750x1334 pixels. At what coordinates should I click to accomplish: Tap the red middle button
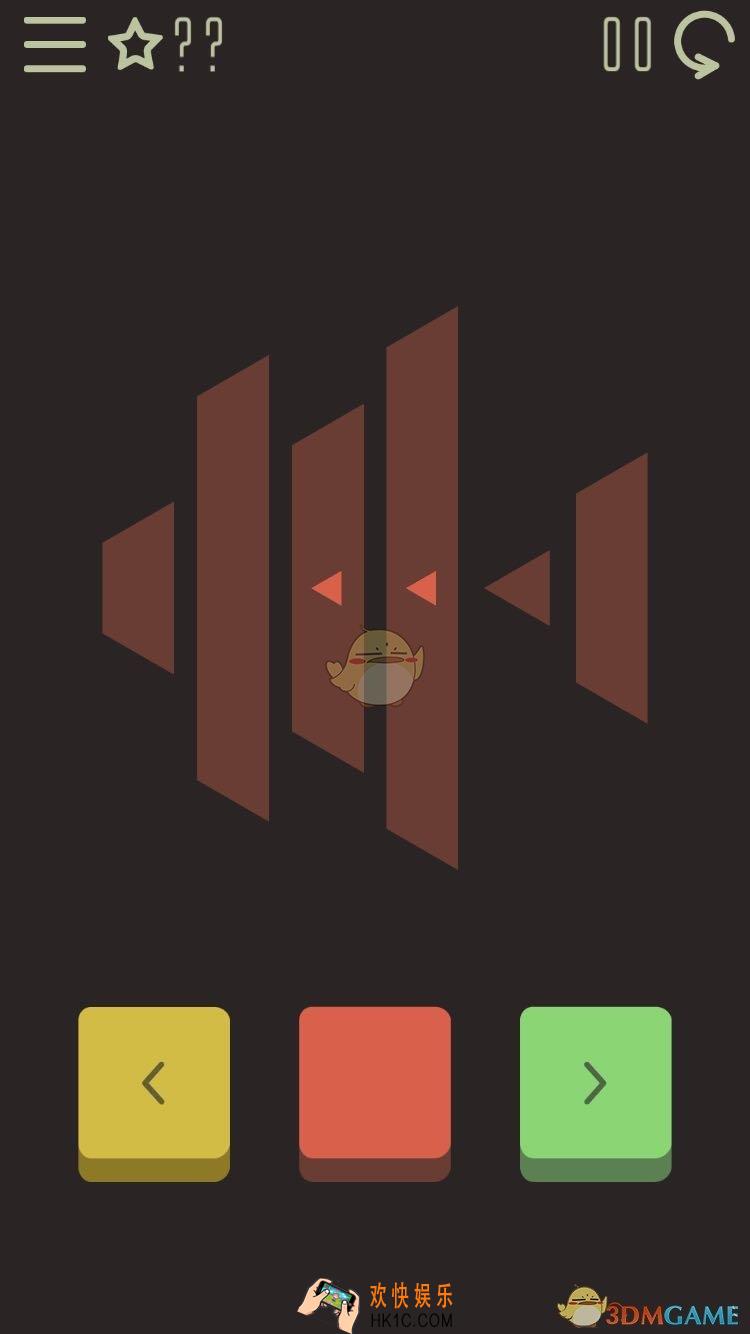[x=375, y=1084]
